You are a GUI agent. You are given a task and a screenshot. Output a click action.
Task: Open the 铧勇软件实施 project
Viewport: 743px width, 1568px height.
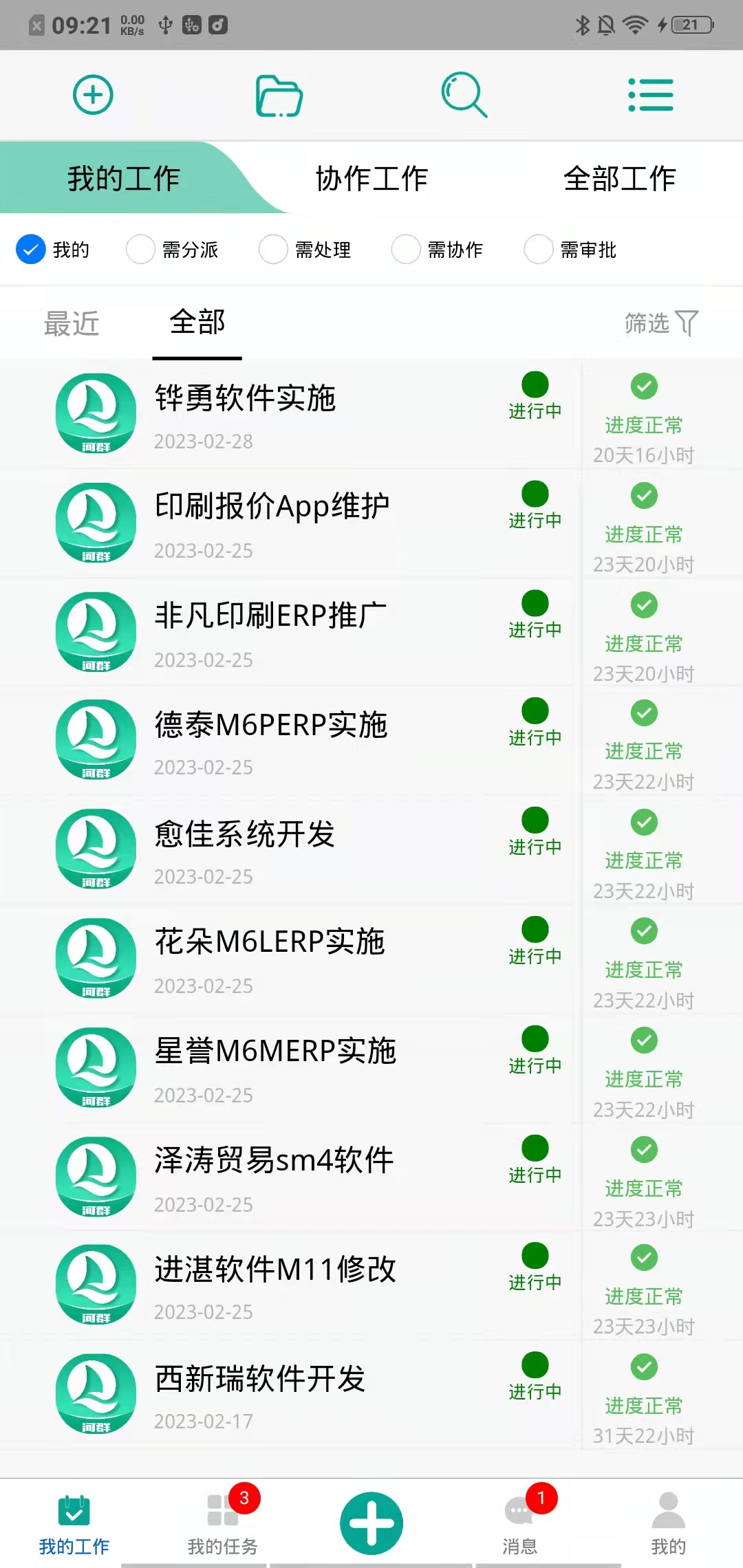tap(275, 413)
